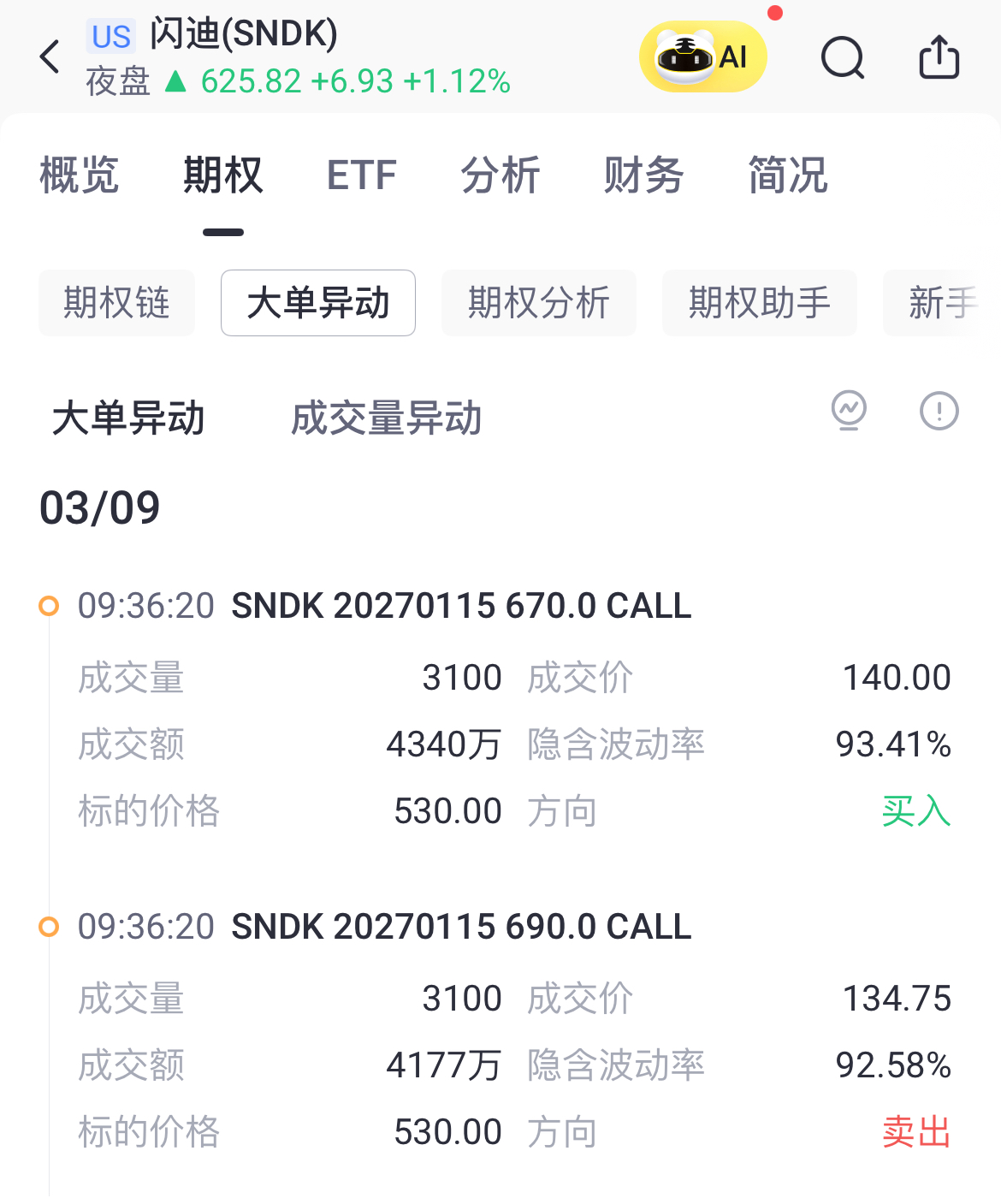The width and height of the screenshot is (1001, 1204).
Task: Open the 财务 tab
Action: (x=643, y=175)
